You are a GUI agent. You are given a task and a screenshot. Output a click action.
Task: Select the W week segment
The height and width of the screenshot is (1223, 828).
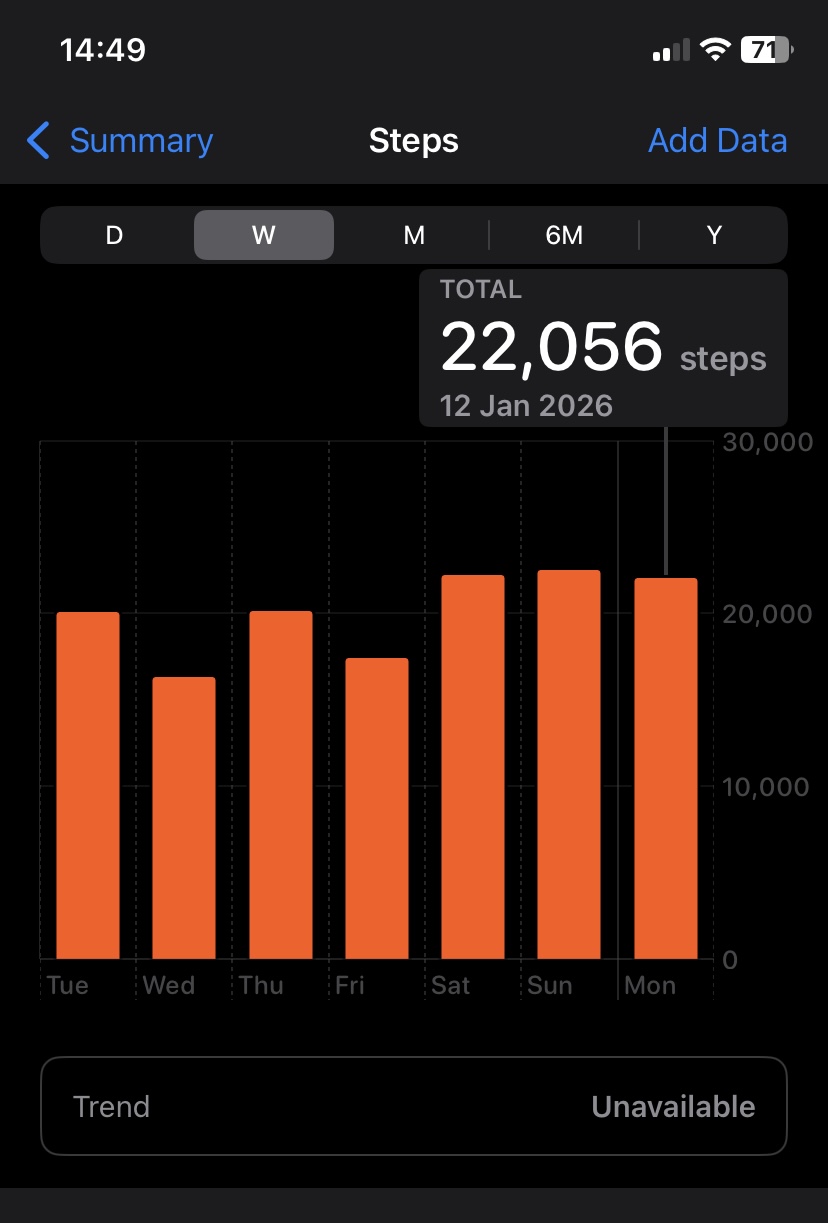click(264, 235)
